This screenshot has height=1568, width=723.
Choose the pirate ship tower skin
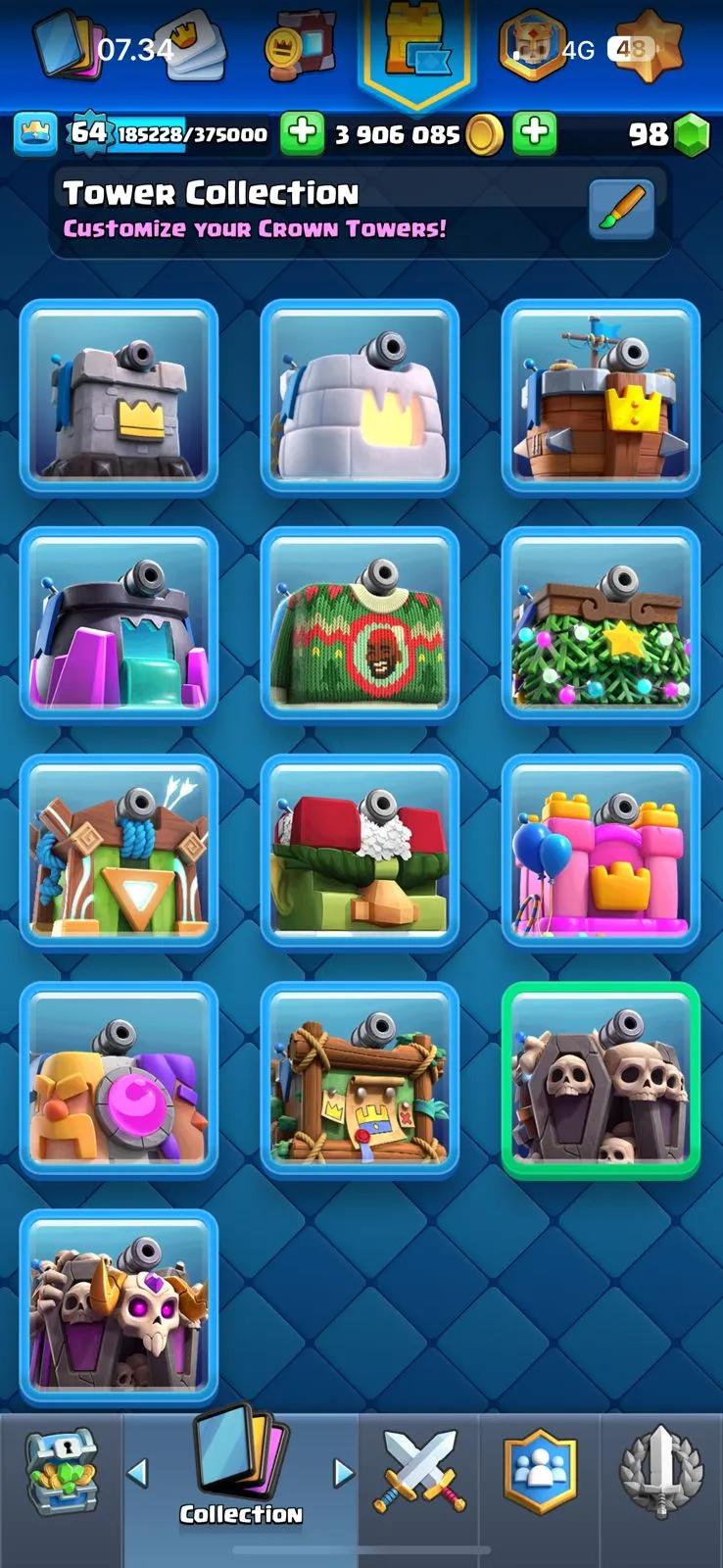tap(601, 397)
